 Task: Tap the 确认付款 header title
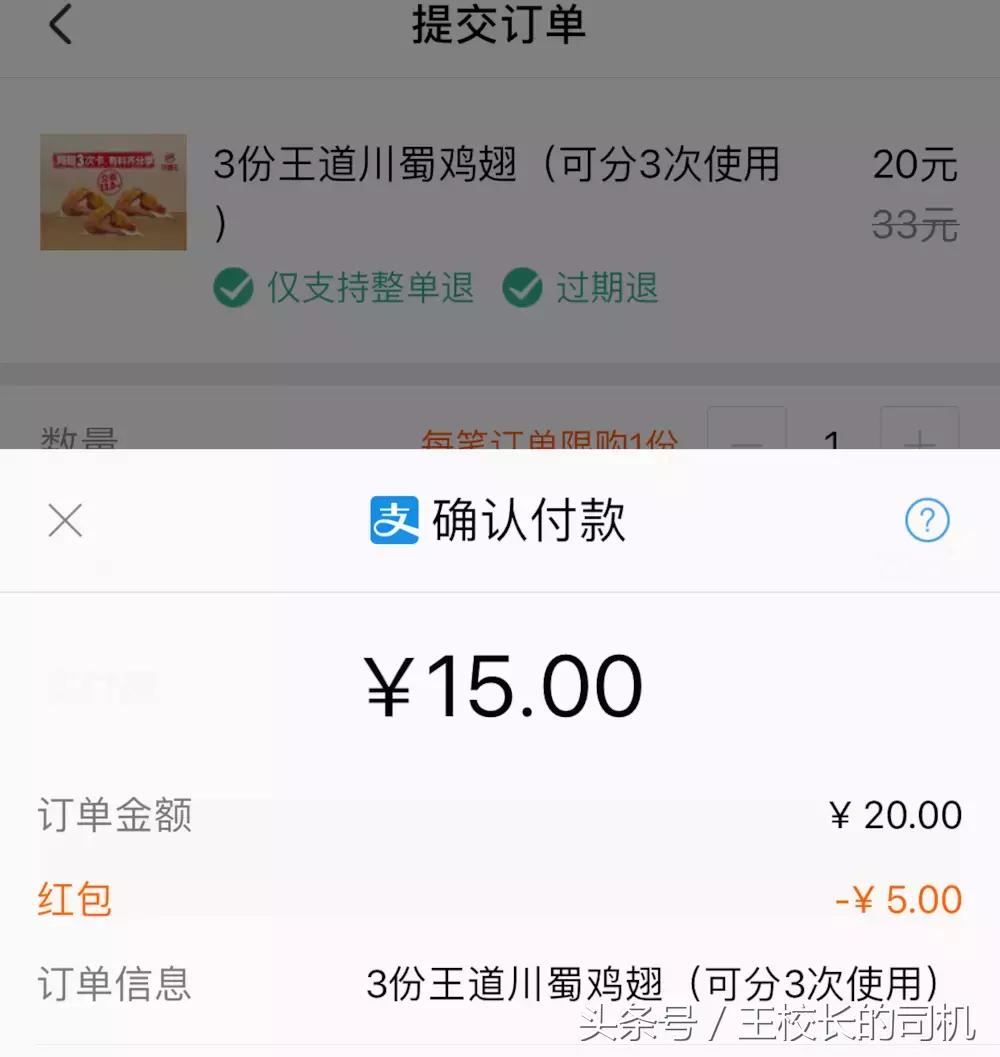pos(530,520)
